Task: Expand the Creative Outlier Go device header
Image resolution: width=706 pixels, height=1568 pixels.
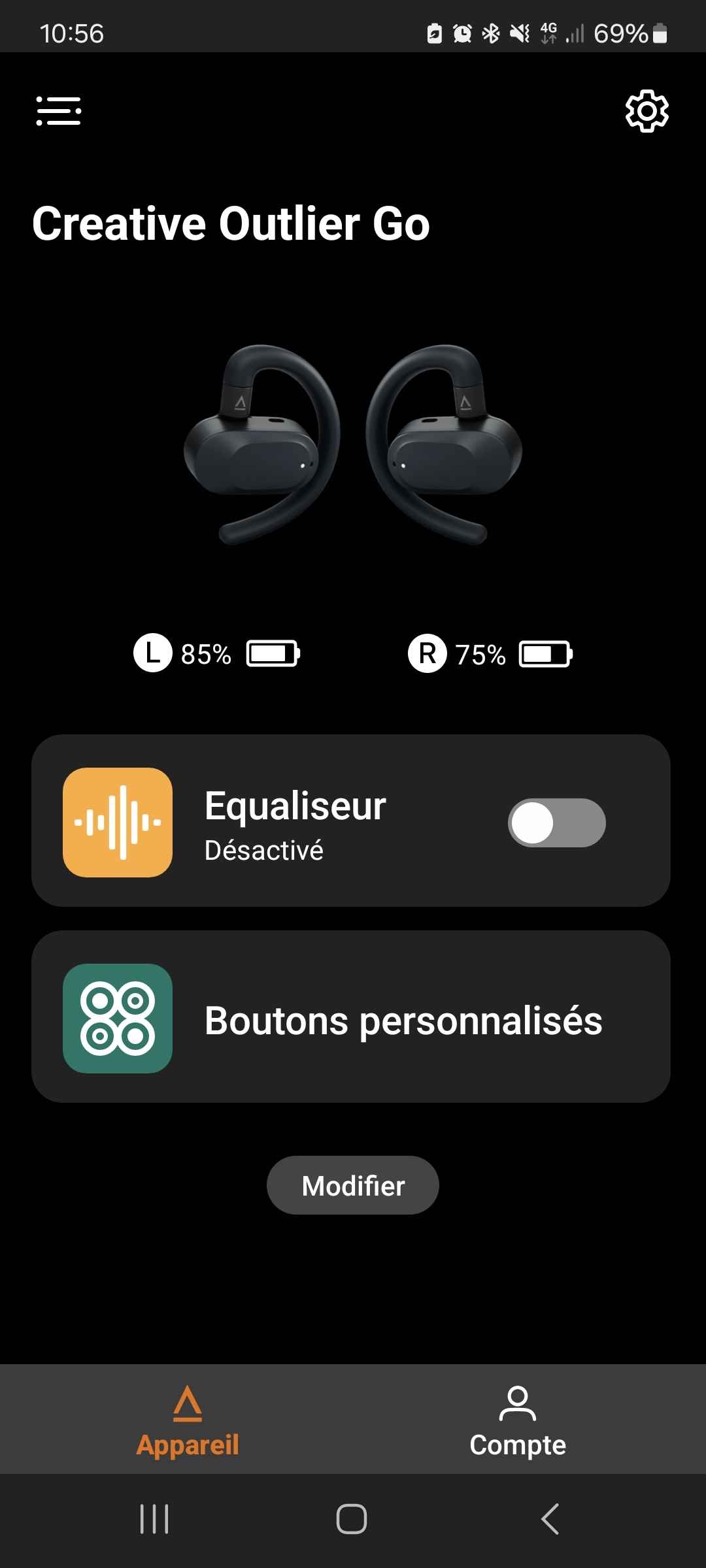Action: point(231,223)
